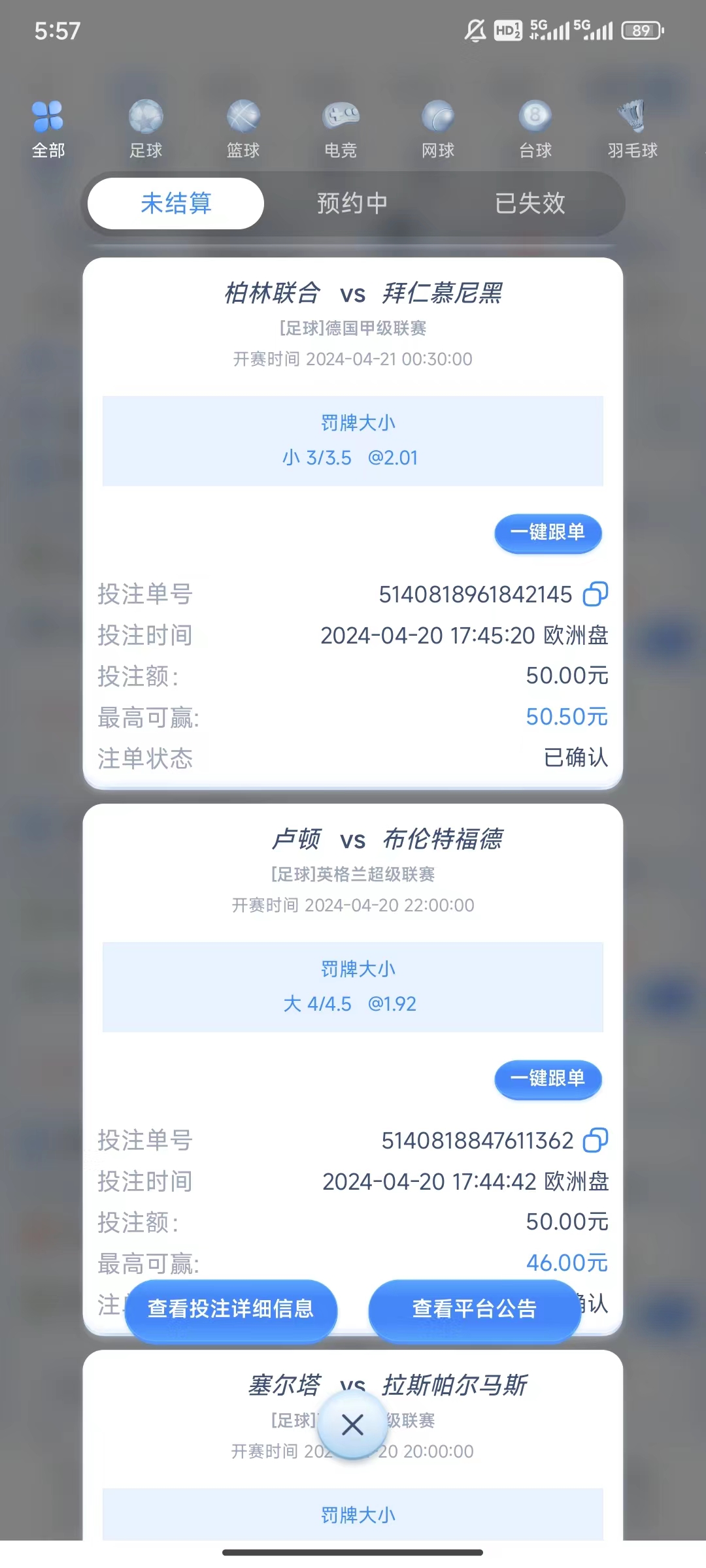Tap 一键跟单 on the 卢顿 vs 布伦特福德 bet

[x=548, y=1079]
